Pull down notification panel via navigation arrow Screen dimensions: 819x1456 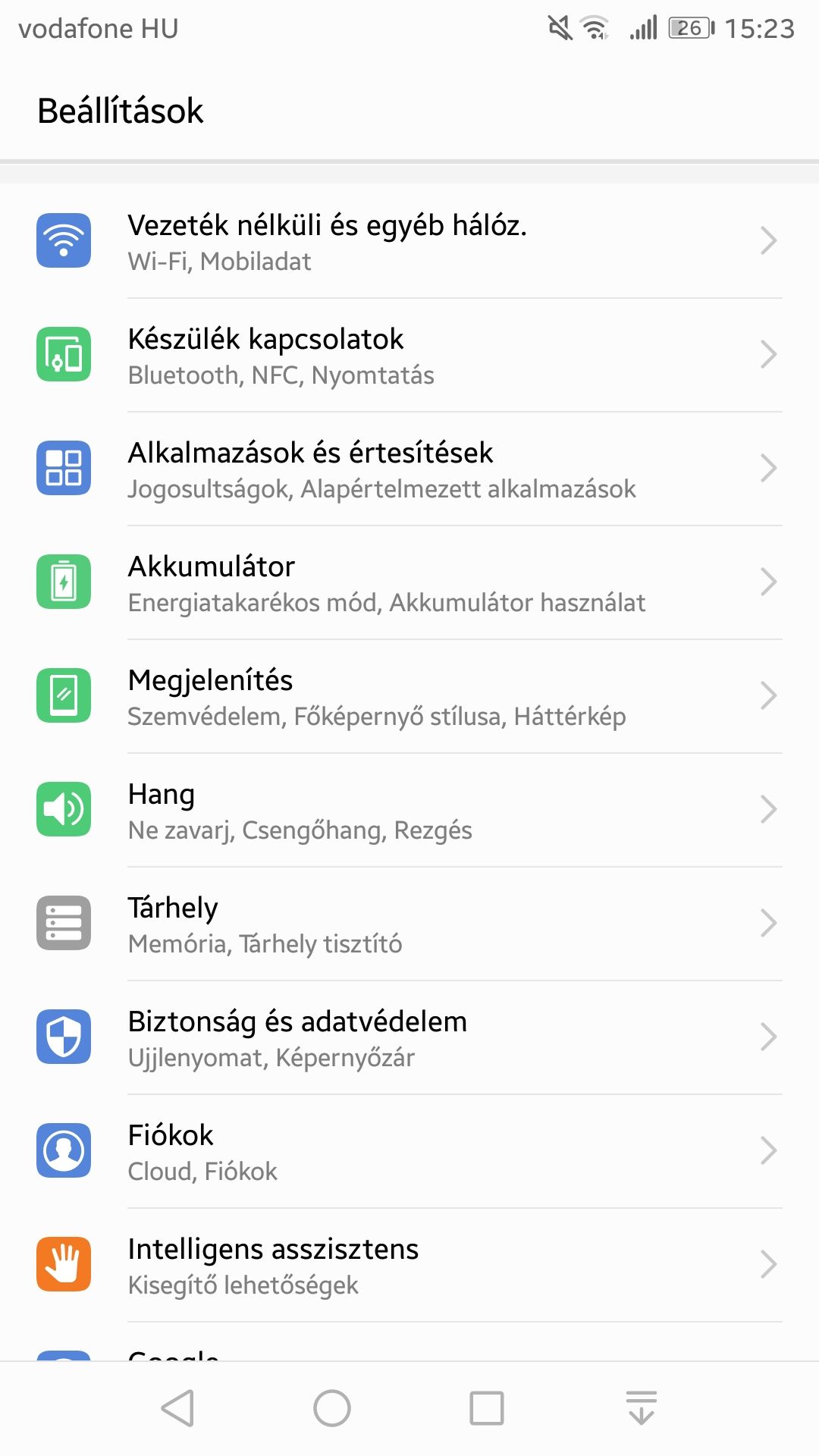[642, 1408]
